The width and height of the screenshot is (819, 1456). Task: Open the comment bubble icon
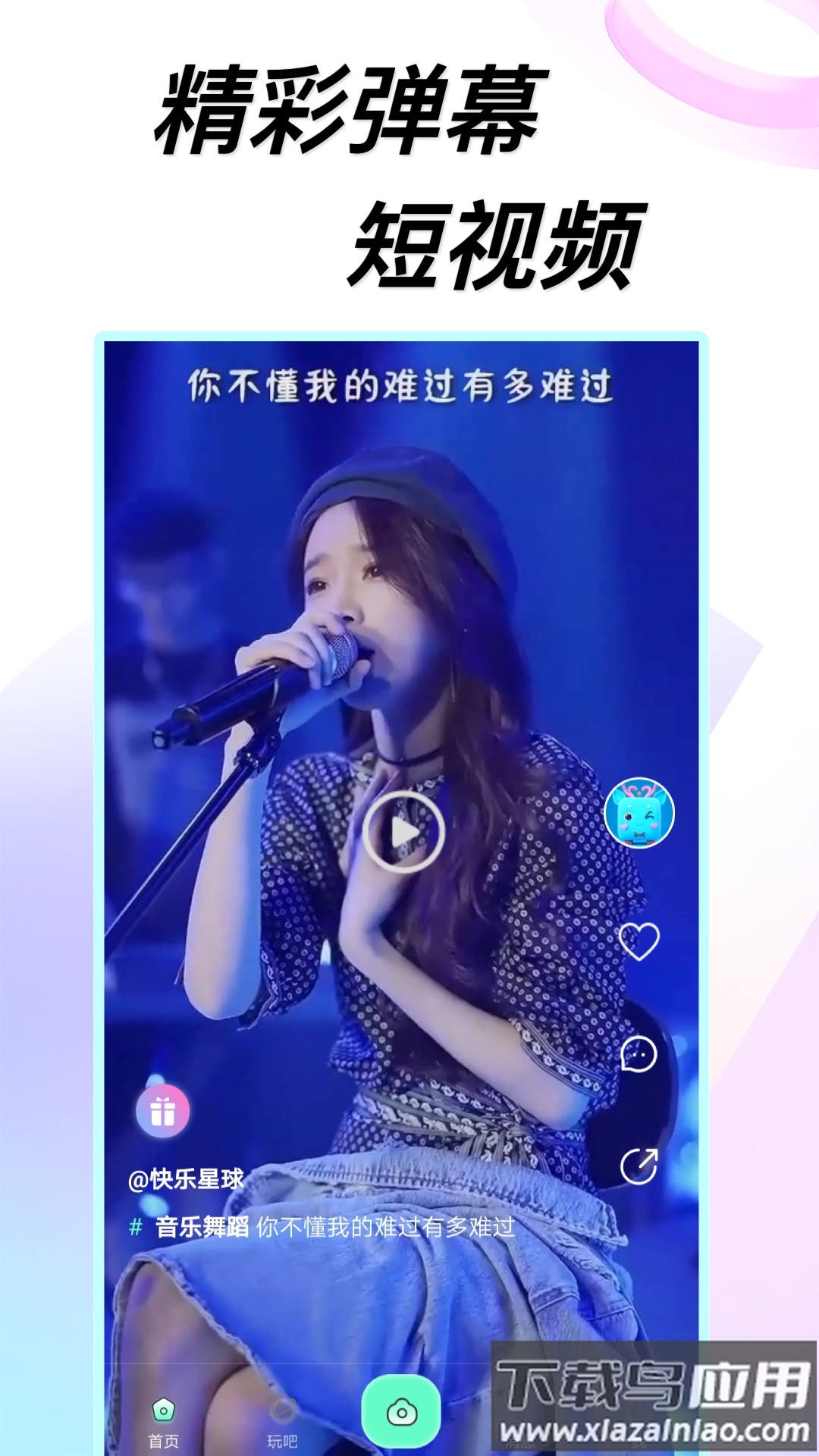641,1053
